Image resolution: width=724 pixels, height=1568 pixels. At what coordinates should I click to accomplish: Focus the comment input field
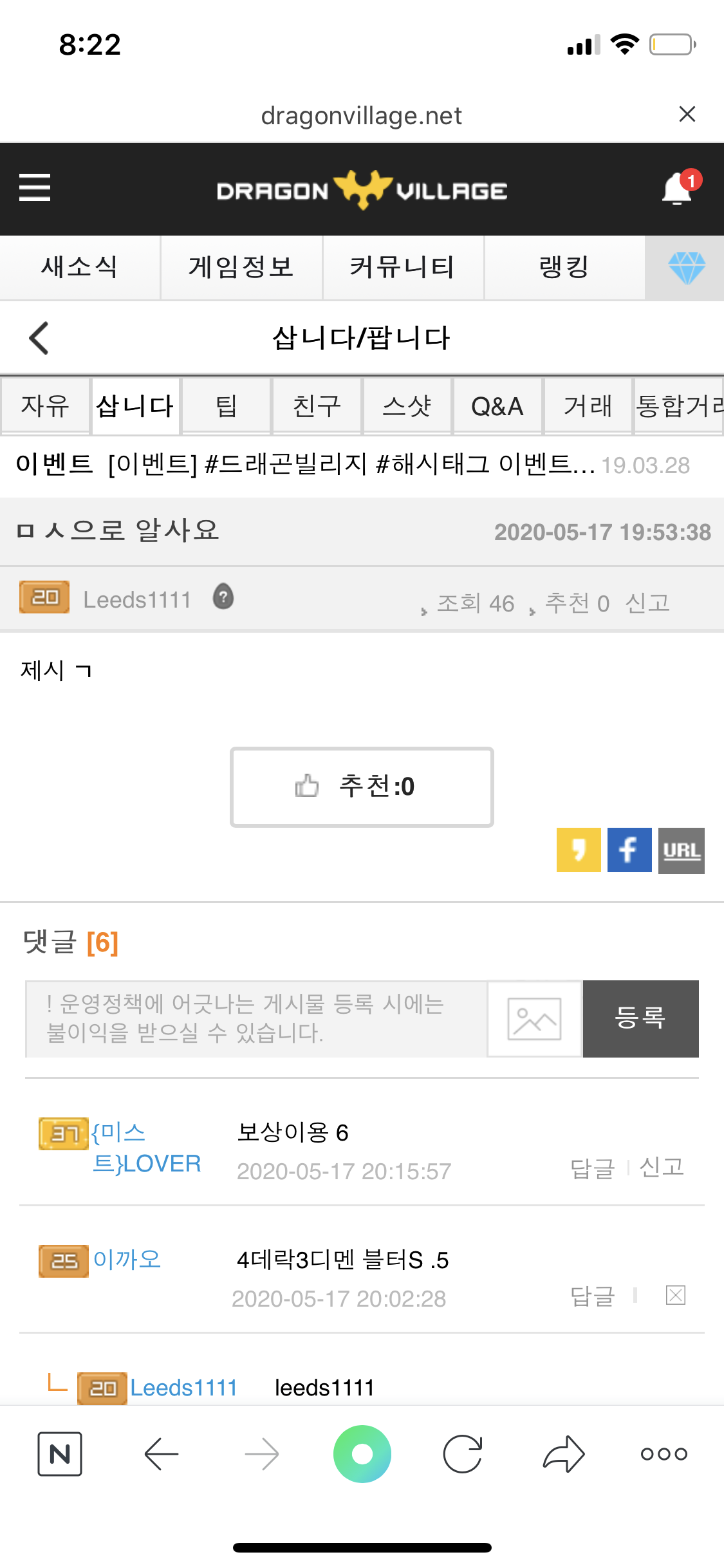[256, 1018]
